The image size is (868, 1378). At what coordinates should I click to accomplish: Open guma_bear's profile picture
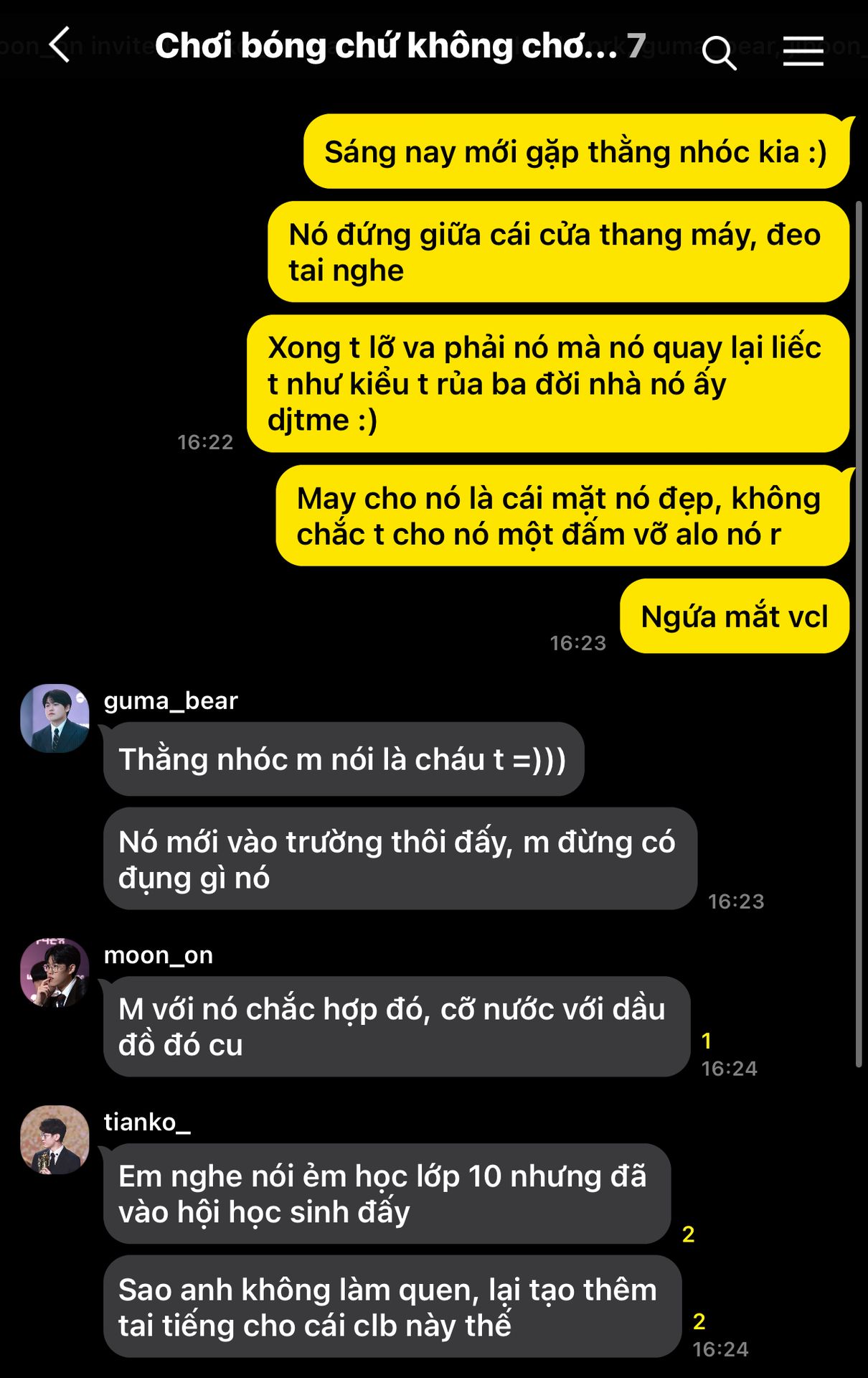click(x=55, y=718)
